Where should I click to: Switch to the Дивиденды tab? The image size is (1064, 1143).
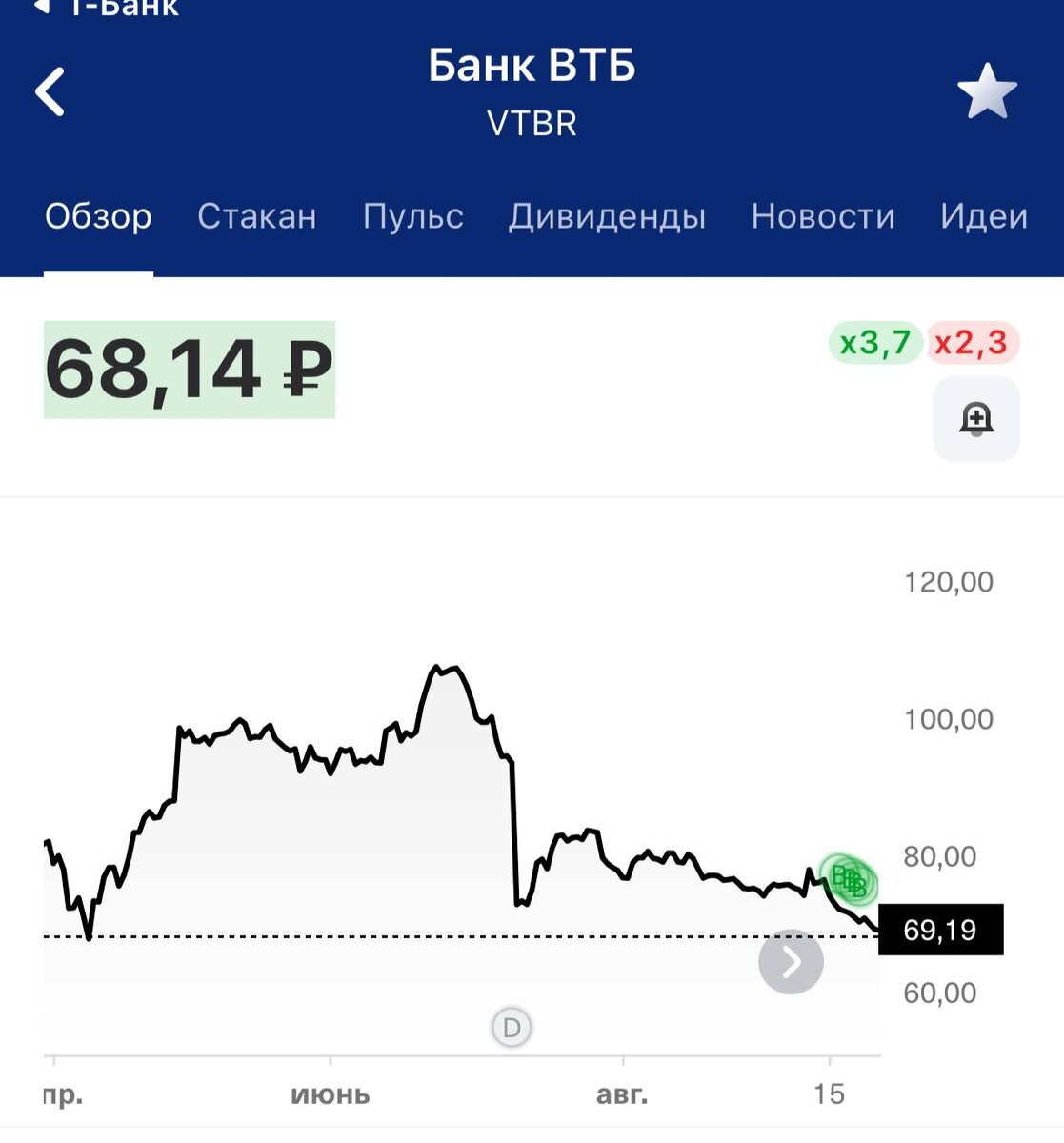tap(607, 217)
